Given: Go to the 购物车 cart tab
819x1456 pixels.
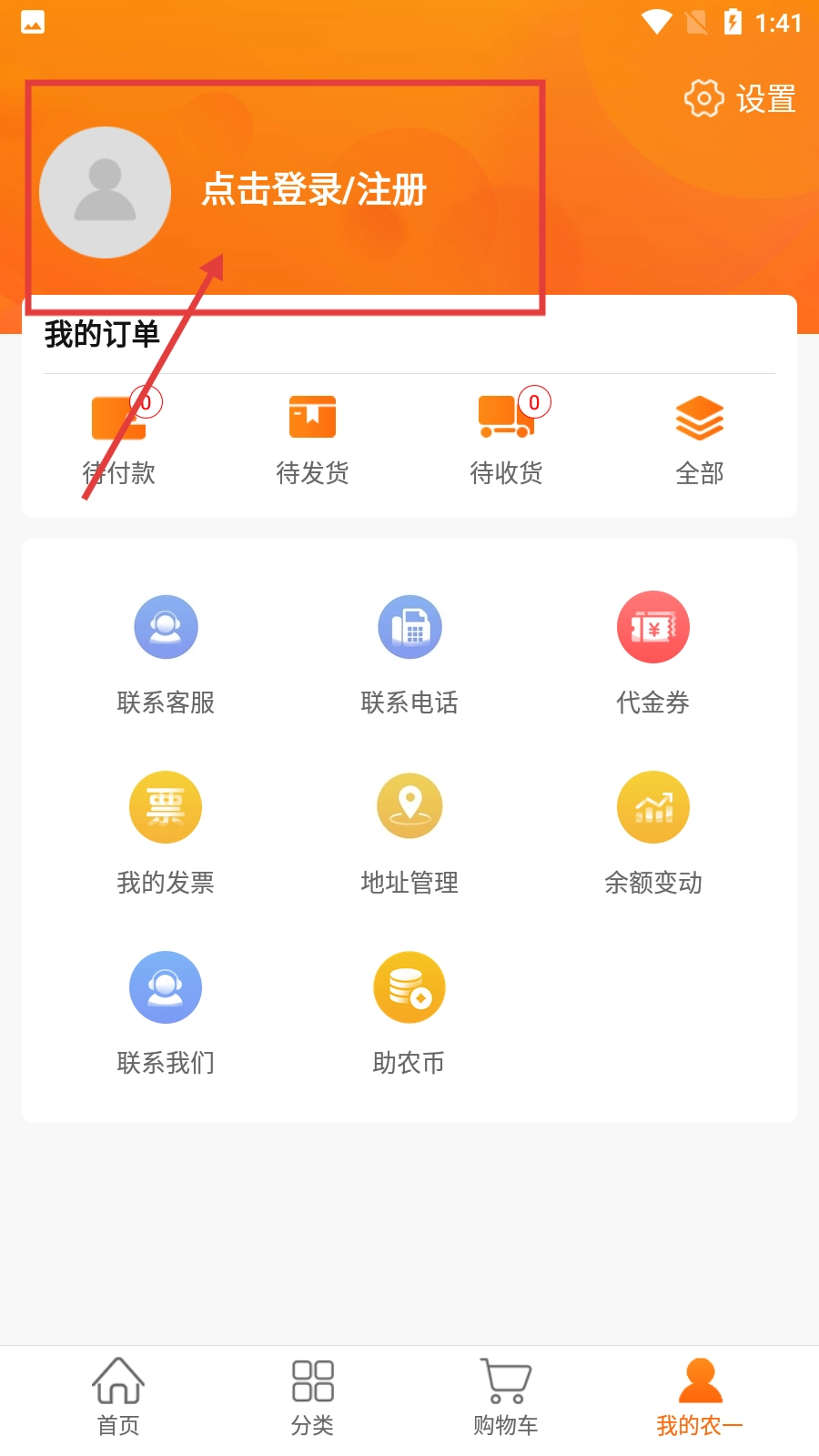Looking at the screenshot, I should 506,1398.
